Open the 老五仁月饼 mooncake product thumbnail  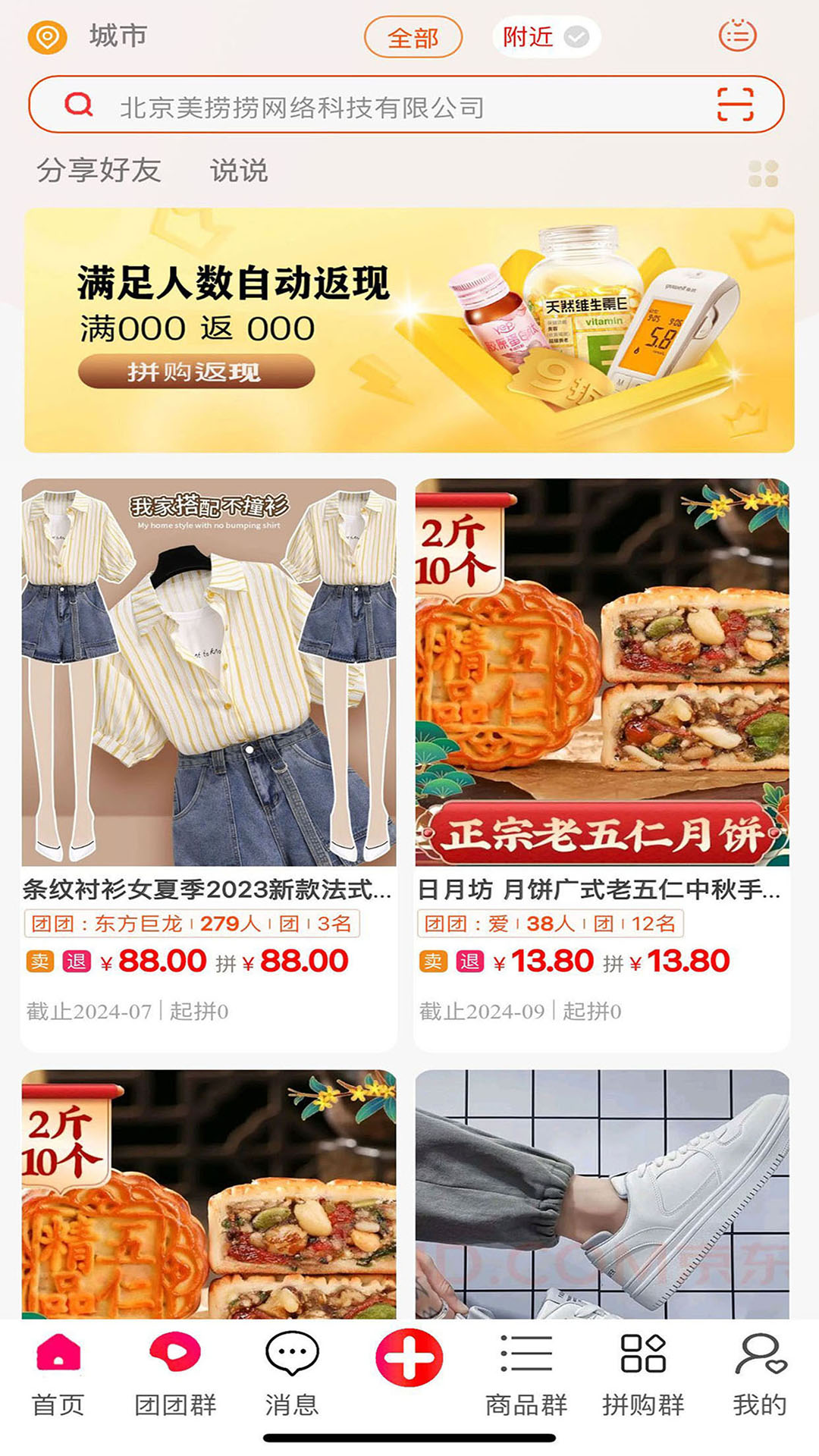tap(599, 675)
